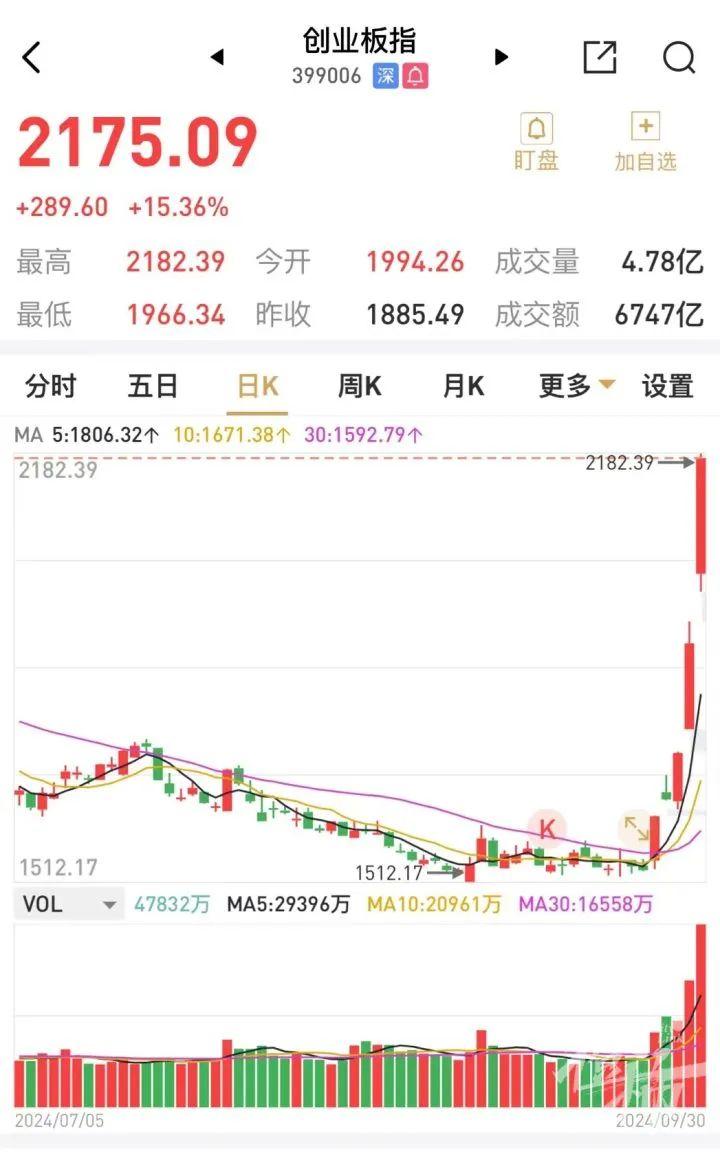Switch to the next stock index

pyautogui.click(x=502, y=58)
